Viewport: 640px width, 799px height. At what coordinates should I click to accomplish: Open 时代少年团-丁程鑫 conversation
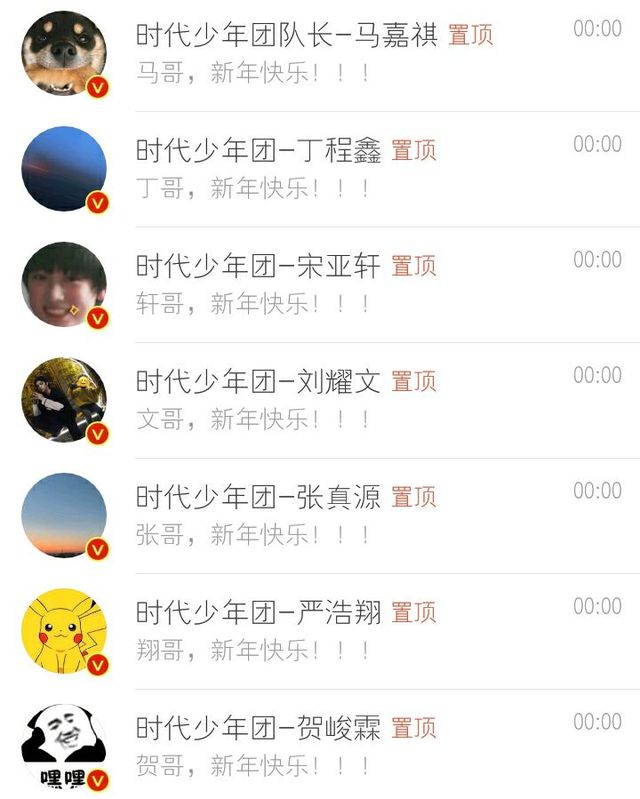[x=320, y=169]
